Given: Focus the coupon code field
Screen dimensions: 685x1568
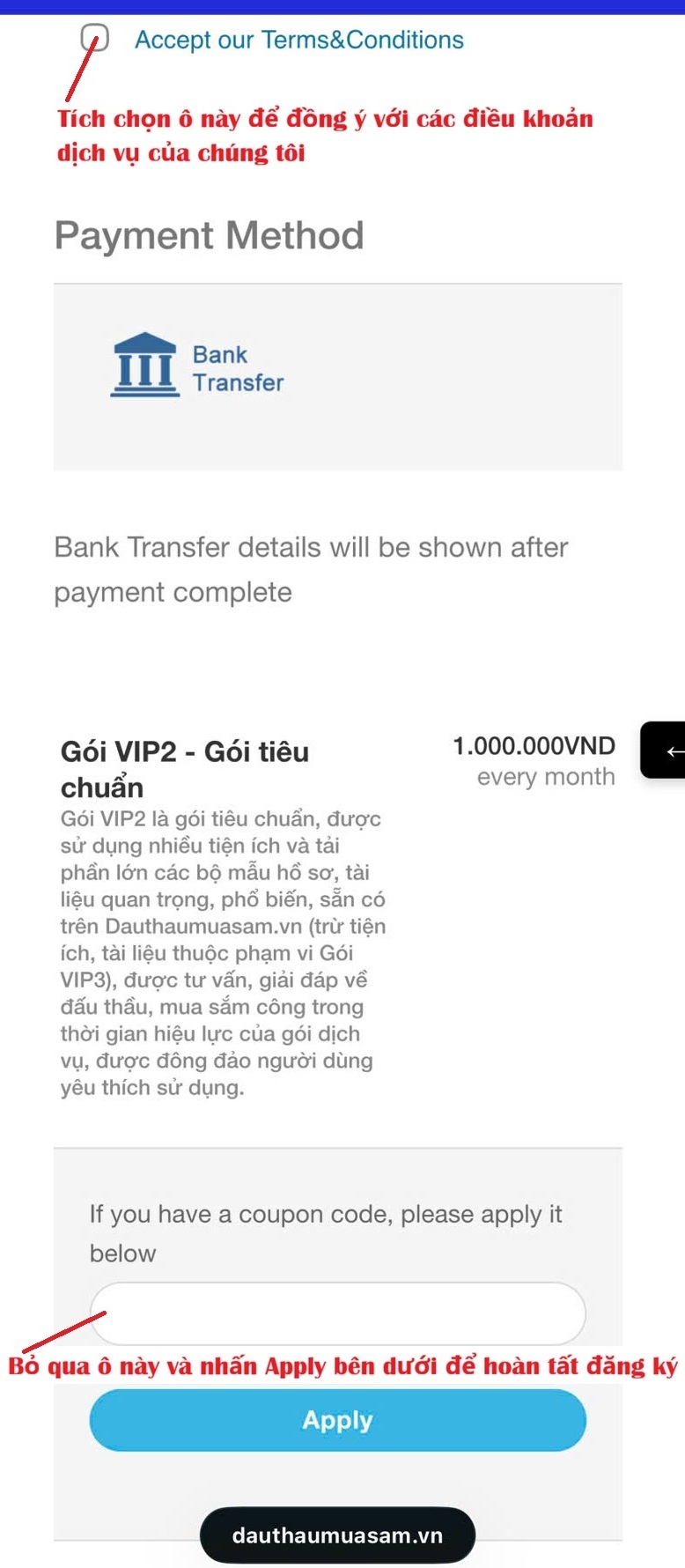Looking at the screenshot, I should pos(337,1313).
